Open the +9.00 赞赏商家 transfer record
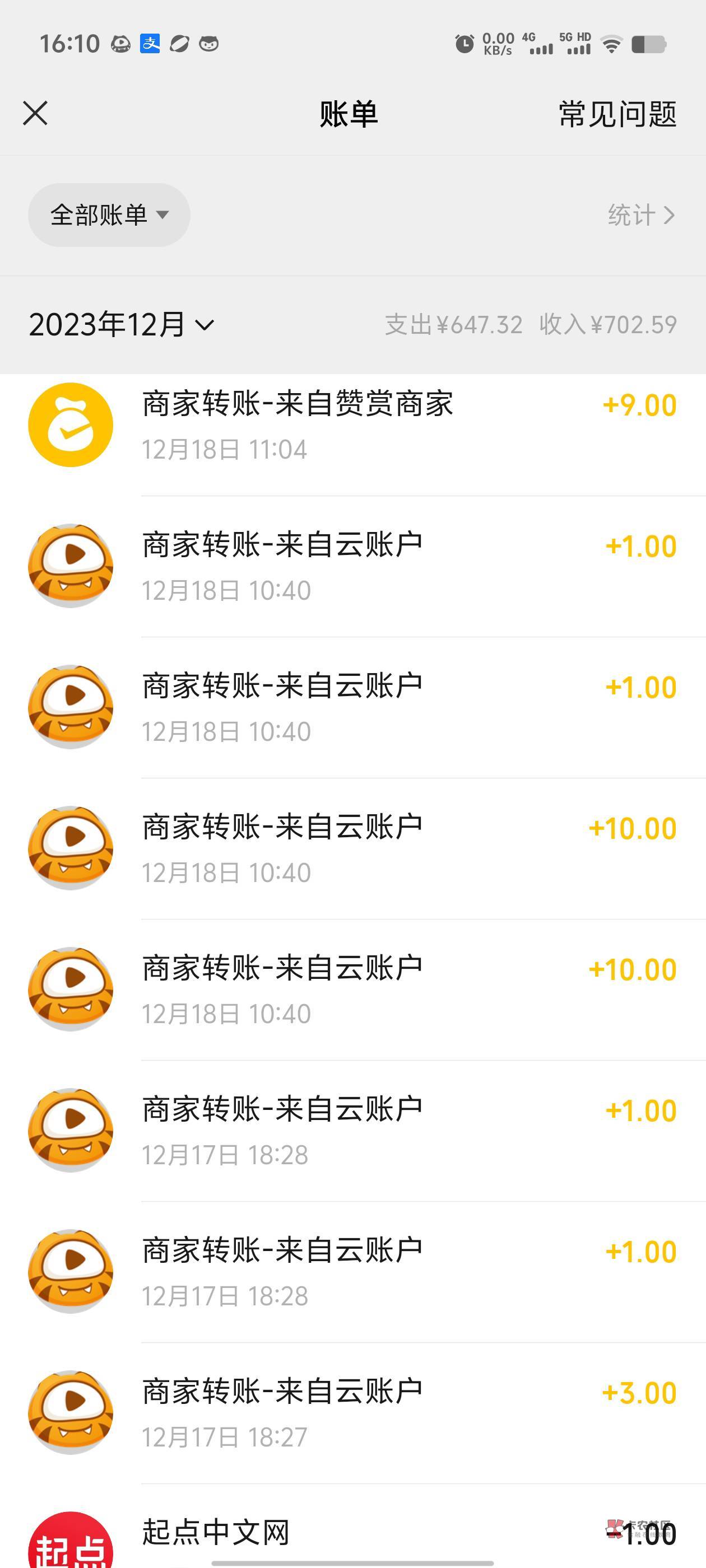 point(352,426)
